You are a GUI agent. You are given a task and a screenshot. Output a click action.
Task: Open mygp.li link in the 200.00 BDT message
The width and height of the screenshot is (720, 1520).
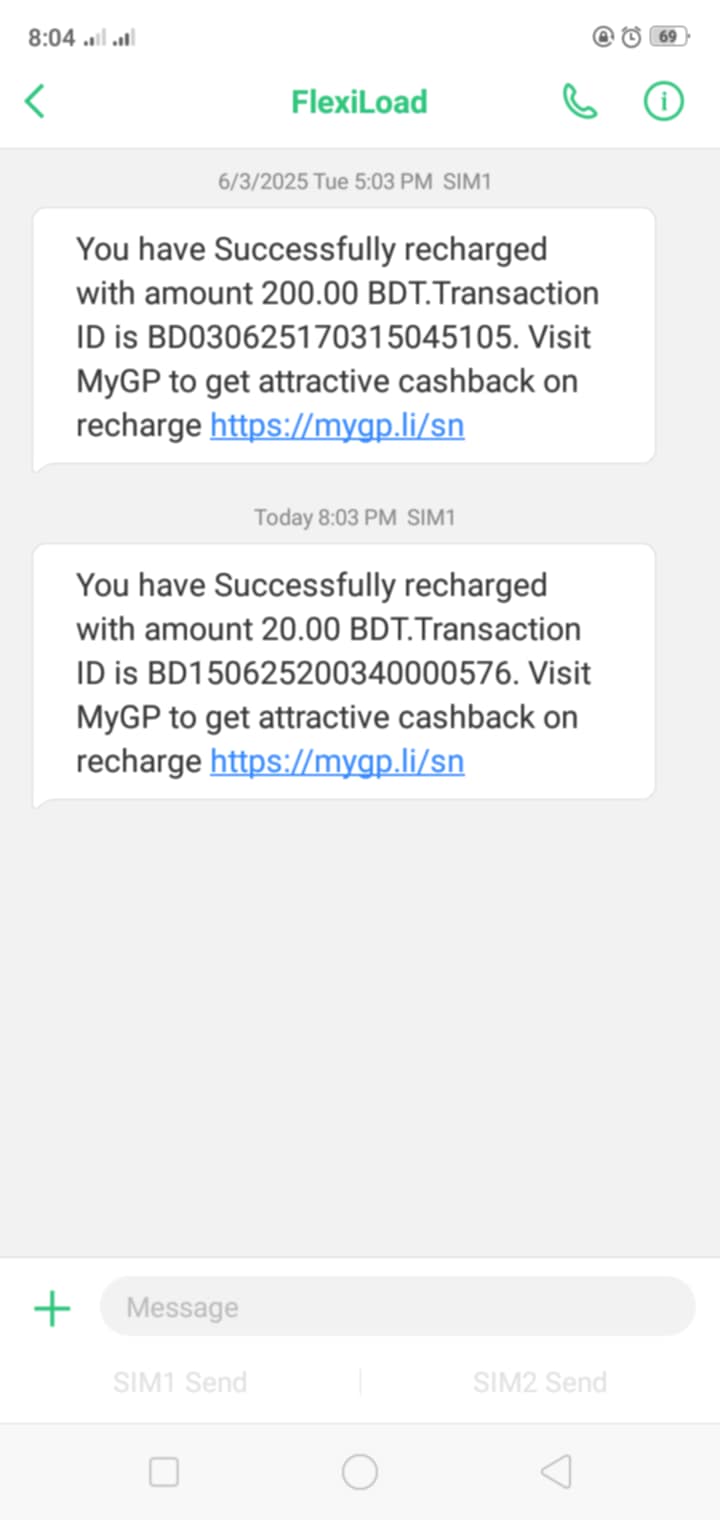click(x=337, y=426)
